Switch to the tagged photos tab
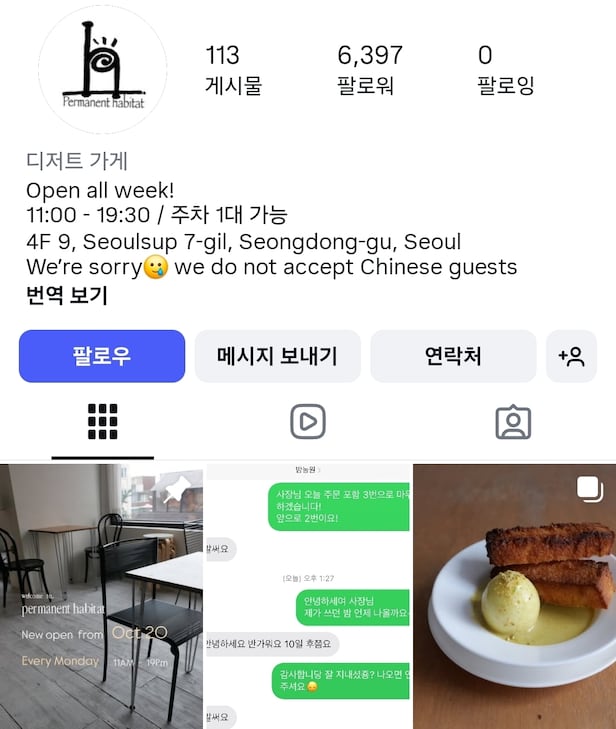The image size is (616, 729). [513, 422]
